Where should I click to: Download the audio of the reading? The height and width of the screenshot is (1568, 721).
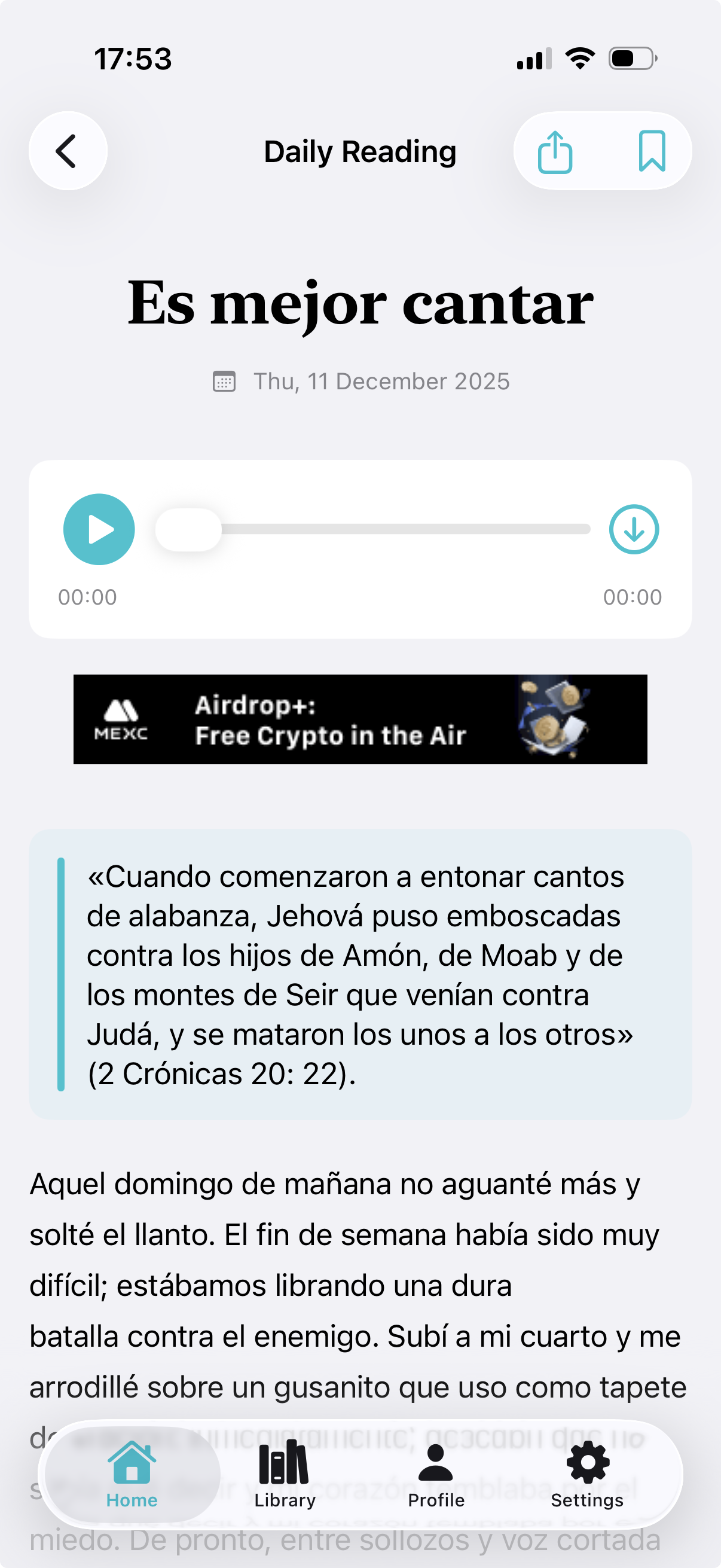coord(634,529)
